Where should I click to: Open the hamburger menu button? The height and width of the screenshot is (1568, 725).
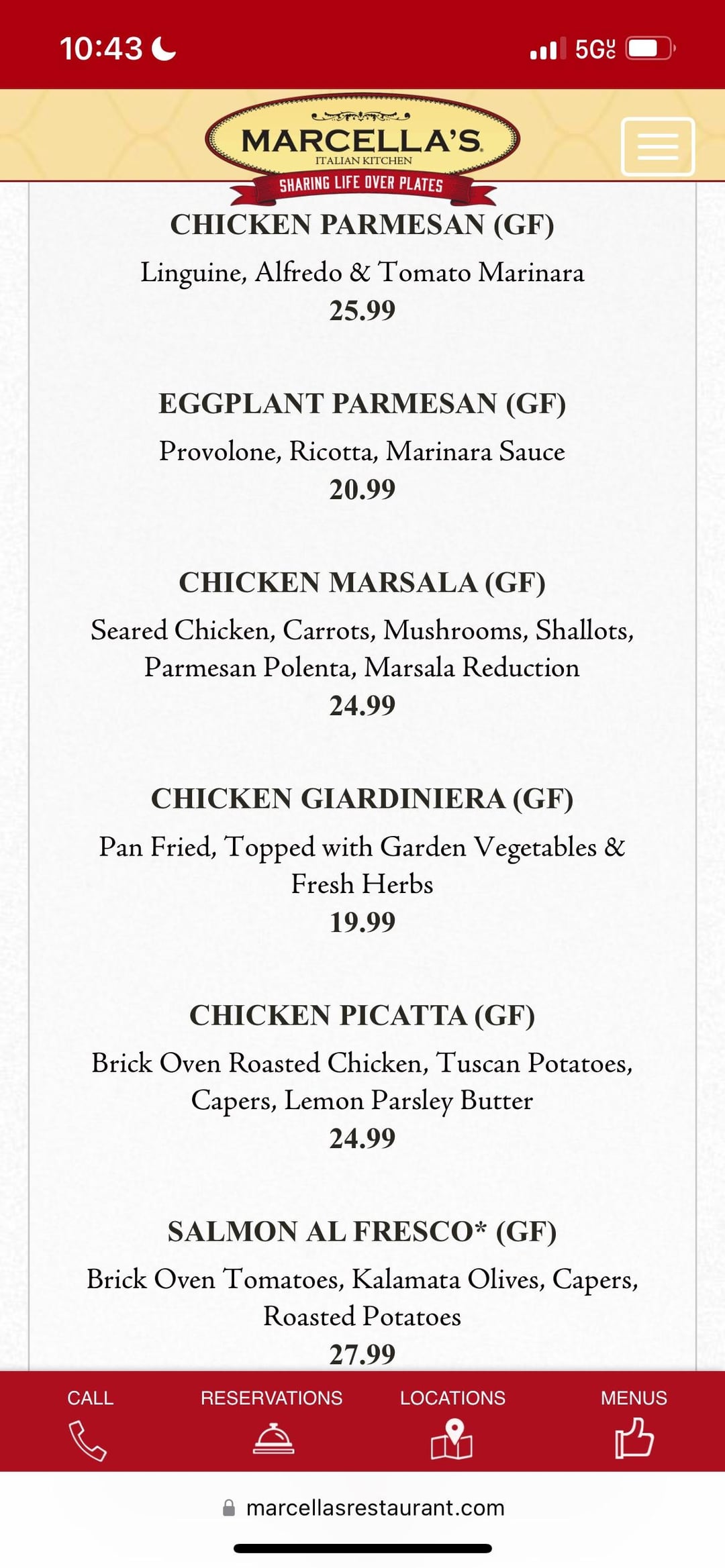pyautogui.click(x=657, y=146)
